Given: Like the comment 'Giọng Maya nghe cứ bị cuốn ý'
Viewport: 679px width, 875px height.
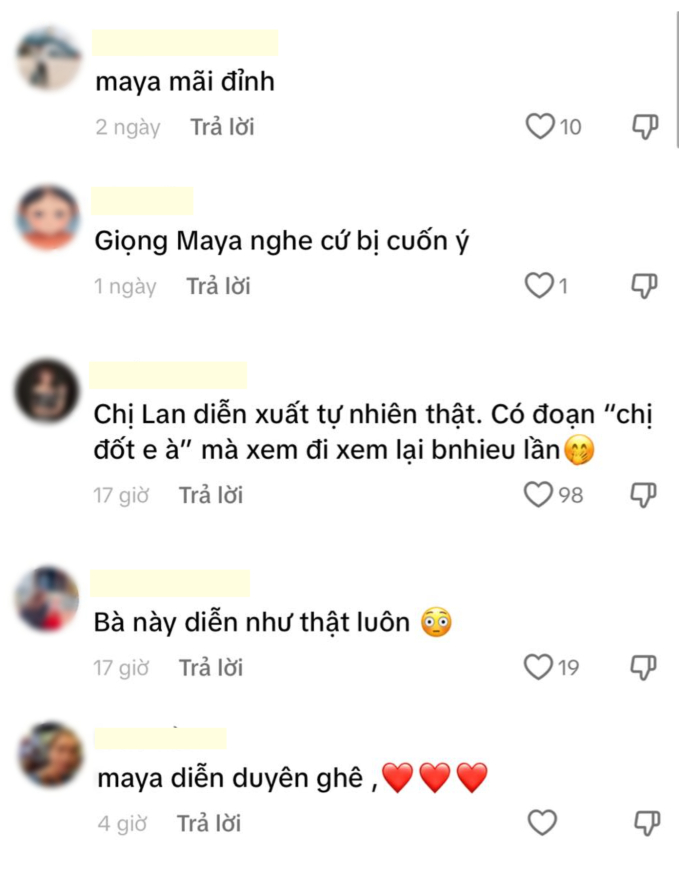Looking at the screenshot, I should (x=540, y=286).
